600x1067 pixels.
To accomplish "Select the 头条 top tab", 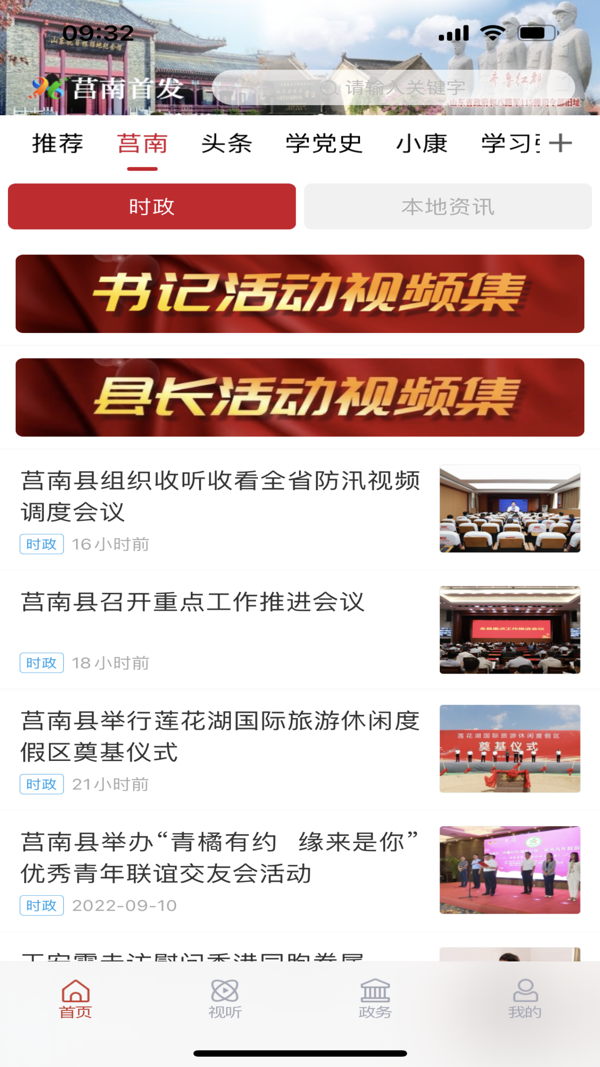I will (x=226, y=143).
